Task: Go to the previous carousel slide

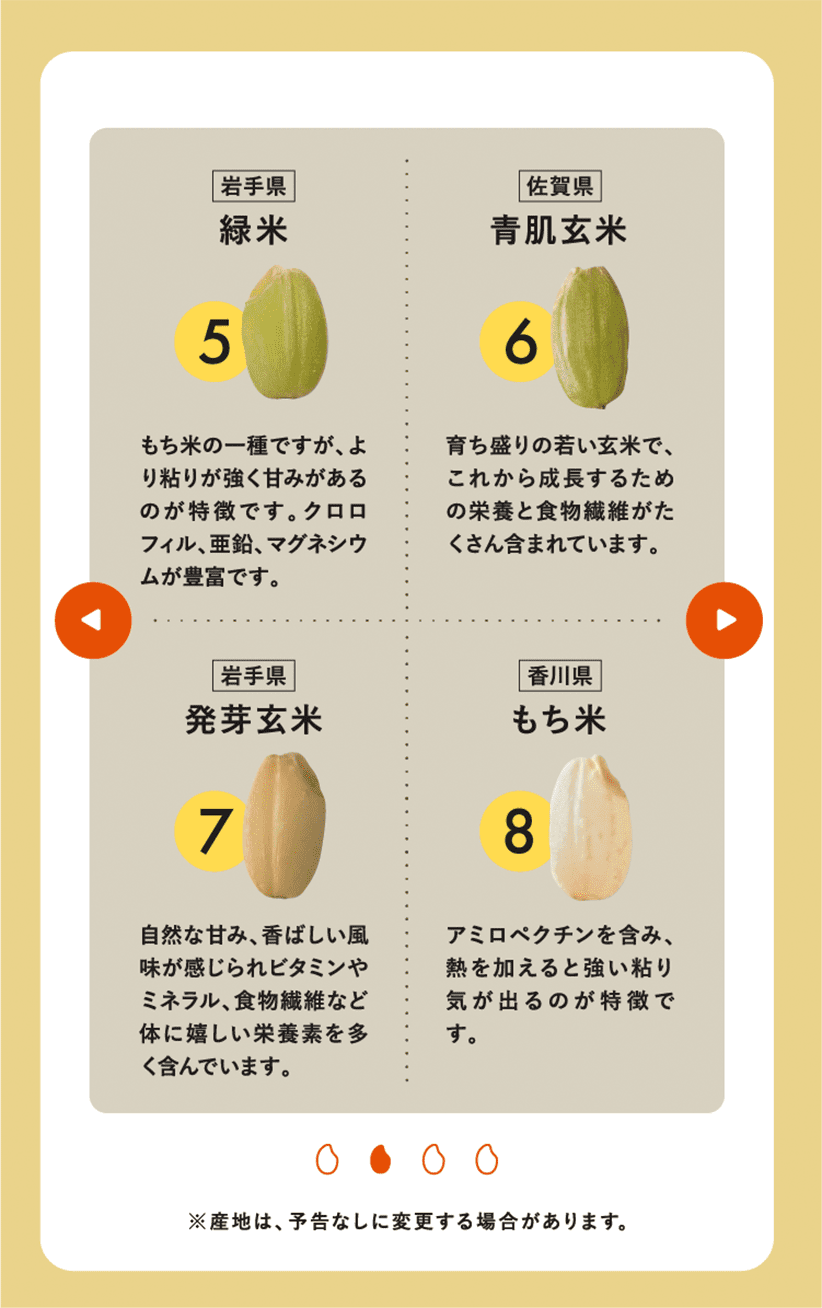Action: pos(93,621)
